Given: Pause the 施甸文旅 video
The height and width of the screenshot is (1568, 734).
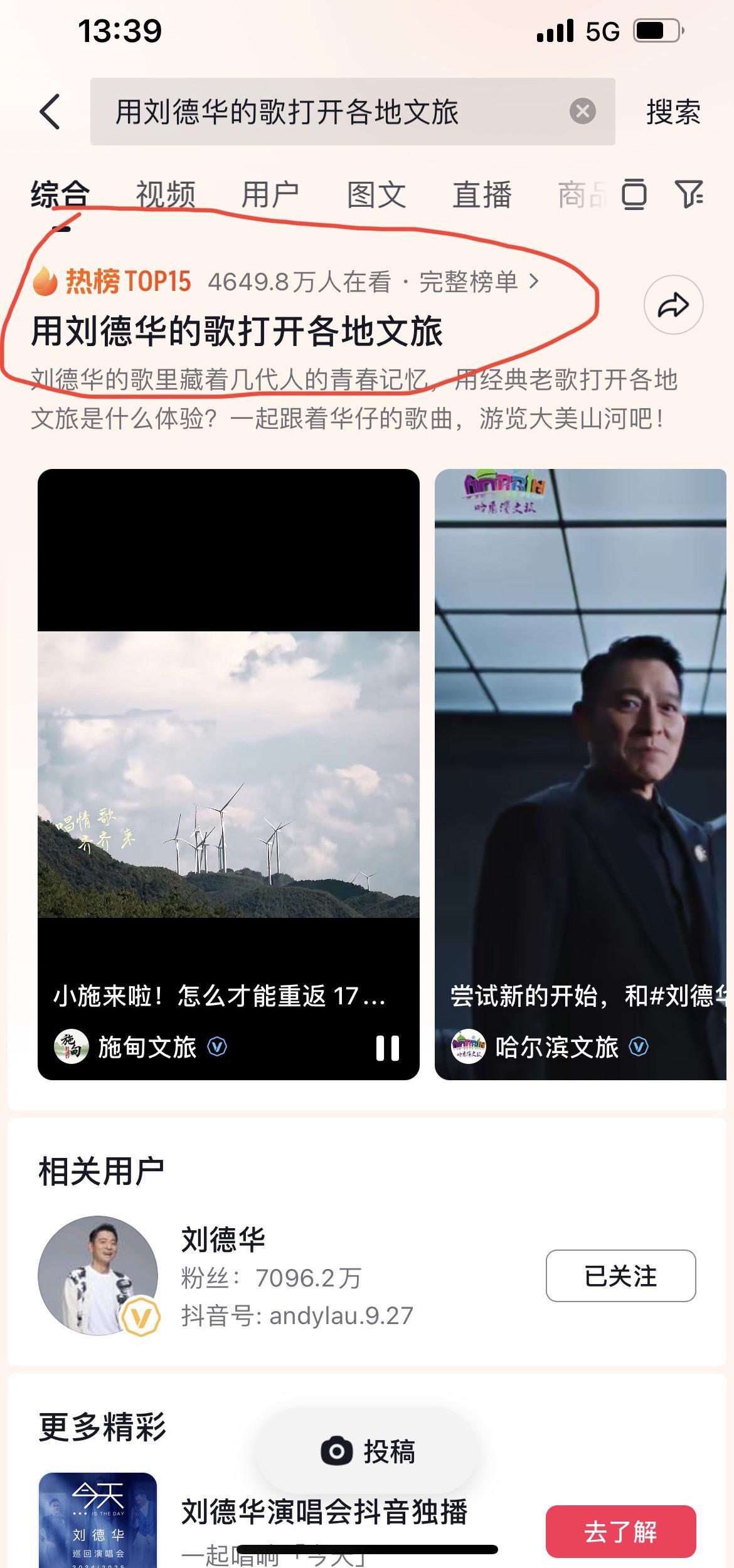Looking at the screenshot, I should point(387,1048).
